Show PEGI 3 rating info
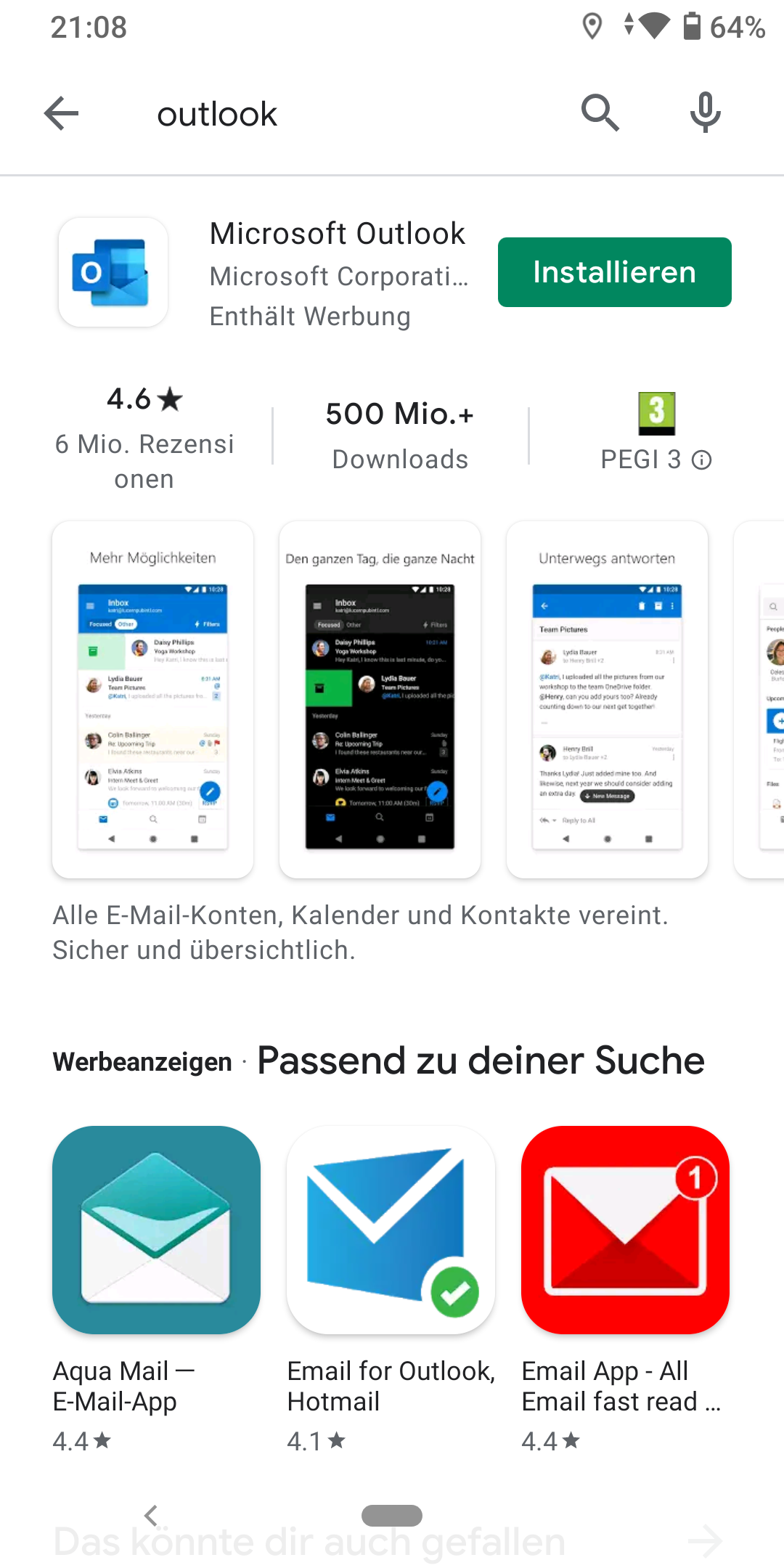The height and width of the screenshot is (1568, 784). (x=701, y=460)
